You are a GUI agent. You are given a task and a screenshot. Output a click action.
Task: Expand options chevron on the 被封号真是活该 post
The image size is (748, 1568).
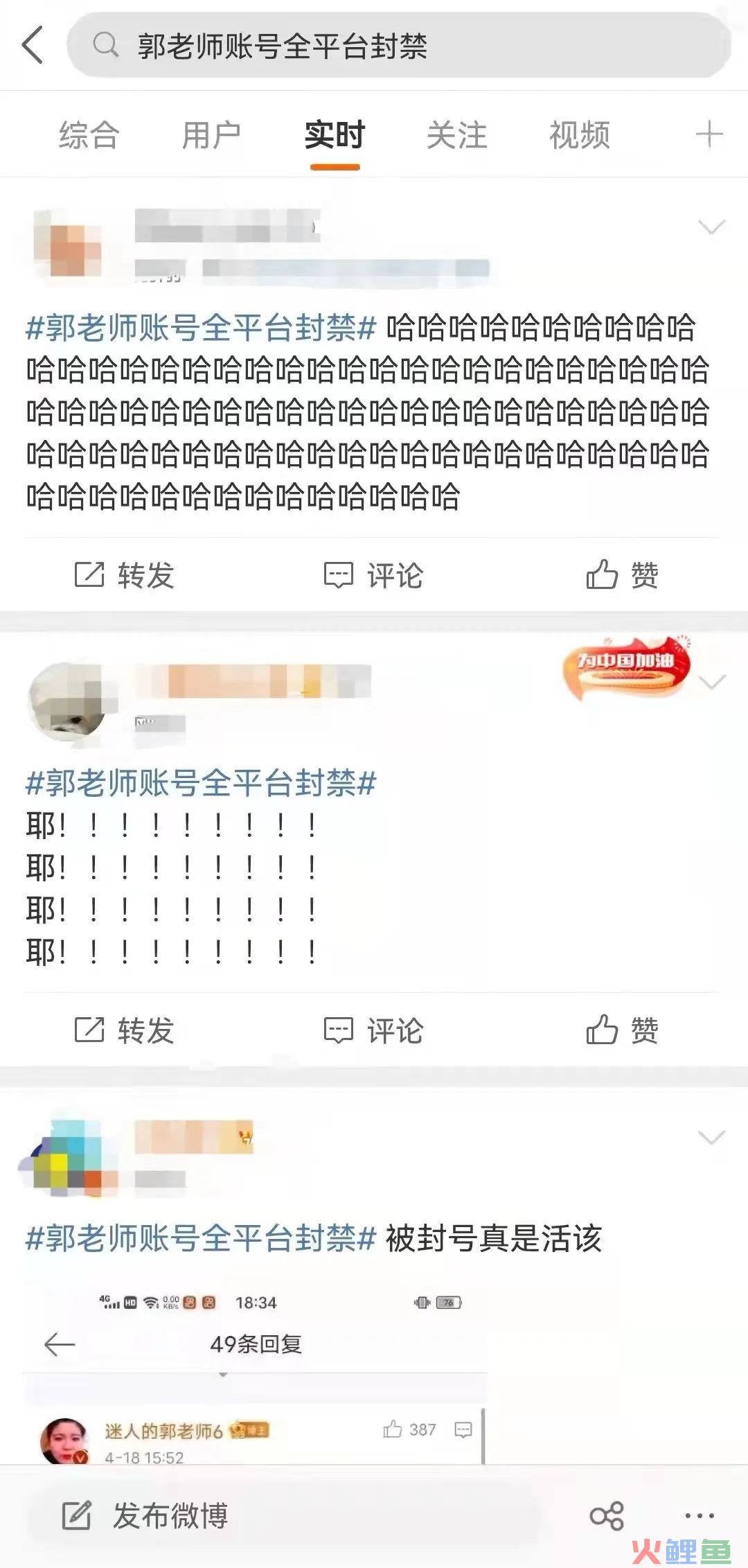point(711,1137)
